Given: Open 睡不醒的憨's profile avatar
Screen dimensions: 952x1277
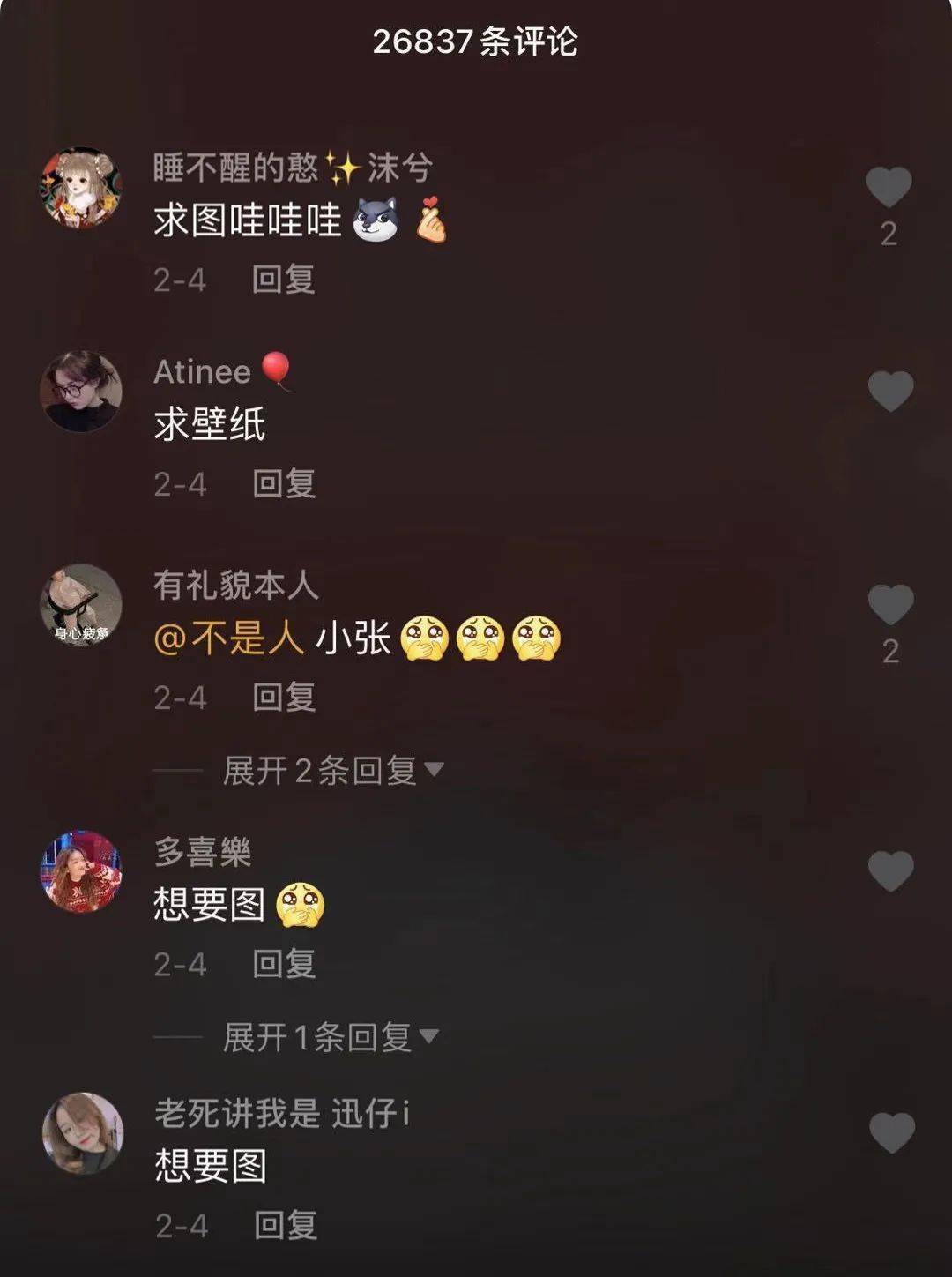Looking at the screenshot, I should 81,187.
